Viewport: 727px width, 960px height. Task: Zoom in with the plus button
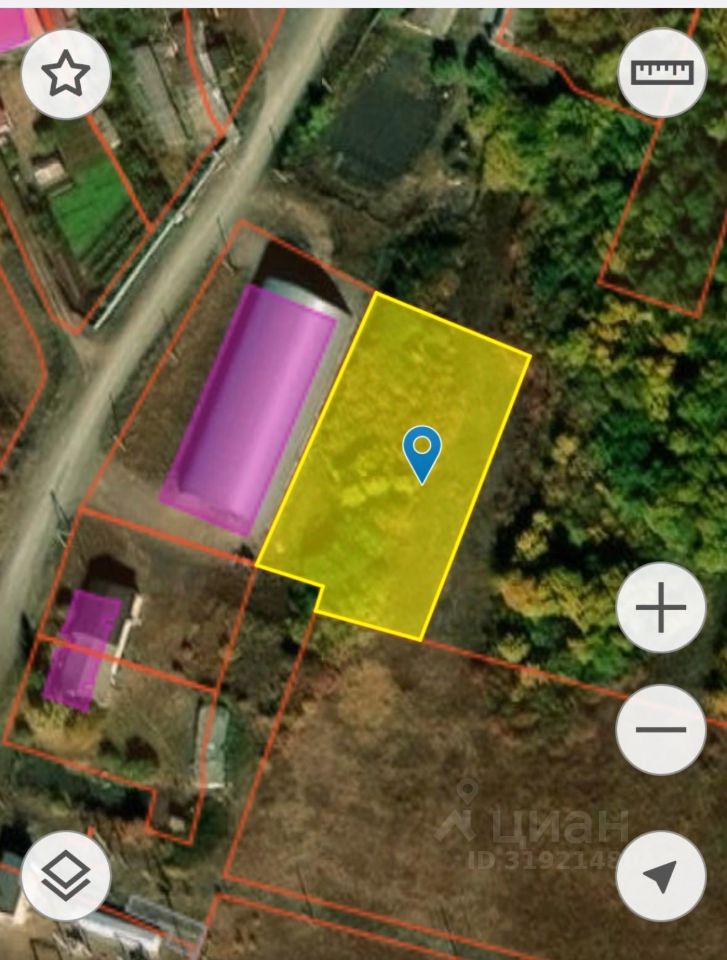661,608
